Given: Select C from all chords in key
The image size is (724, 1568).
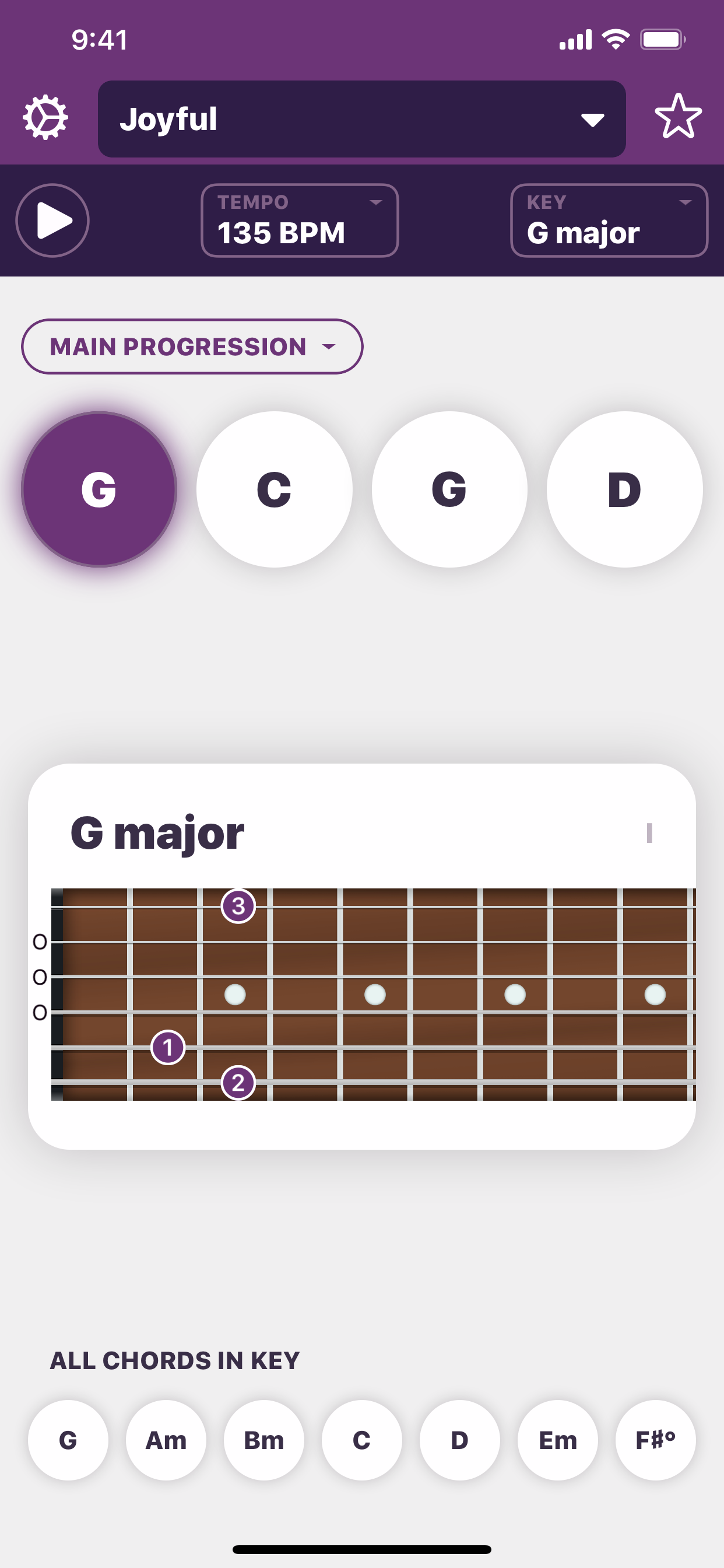Looking at the screenshot, I should click(x=361, y=1440).
